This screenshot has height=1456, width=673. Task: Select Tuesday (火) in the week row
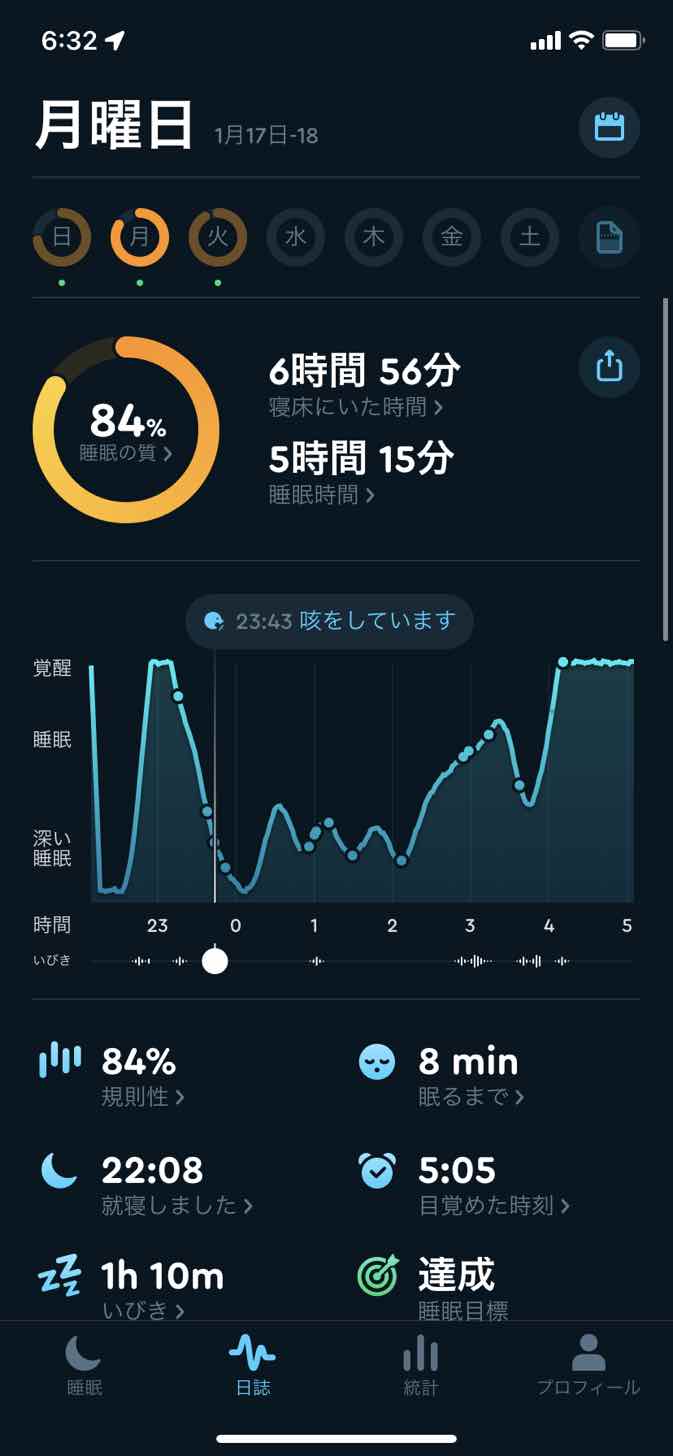pos(218,237)
